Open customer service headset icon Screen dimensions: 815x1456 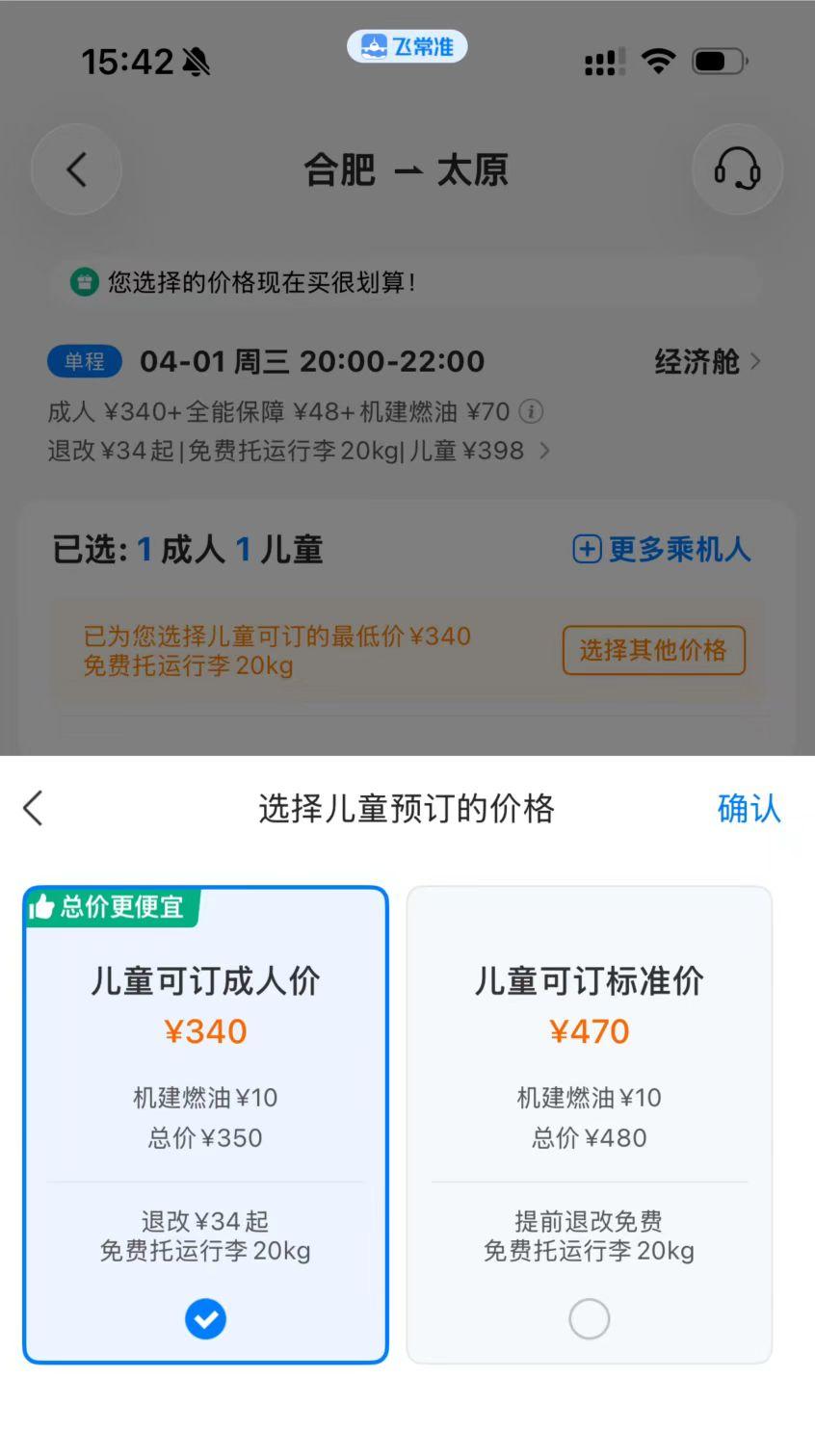737,169
